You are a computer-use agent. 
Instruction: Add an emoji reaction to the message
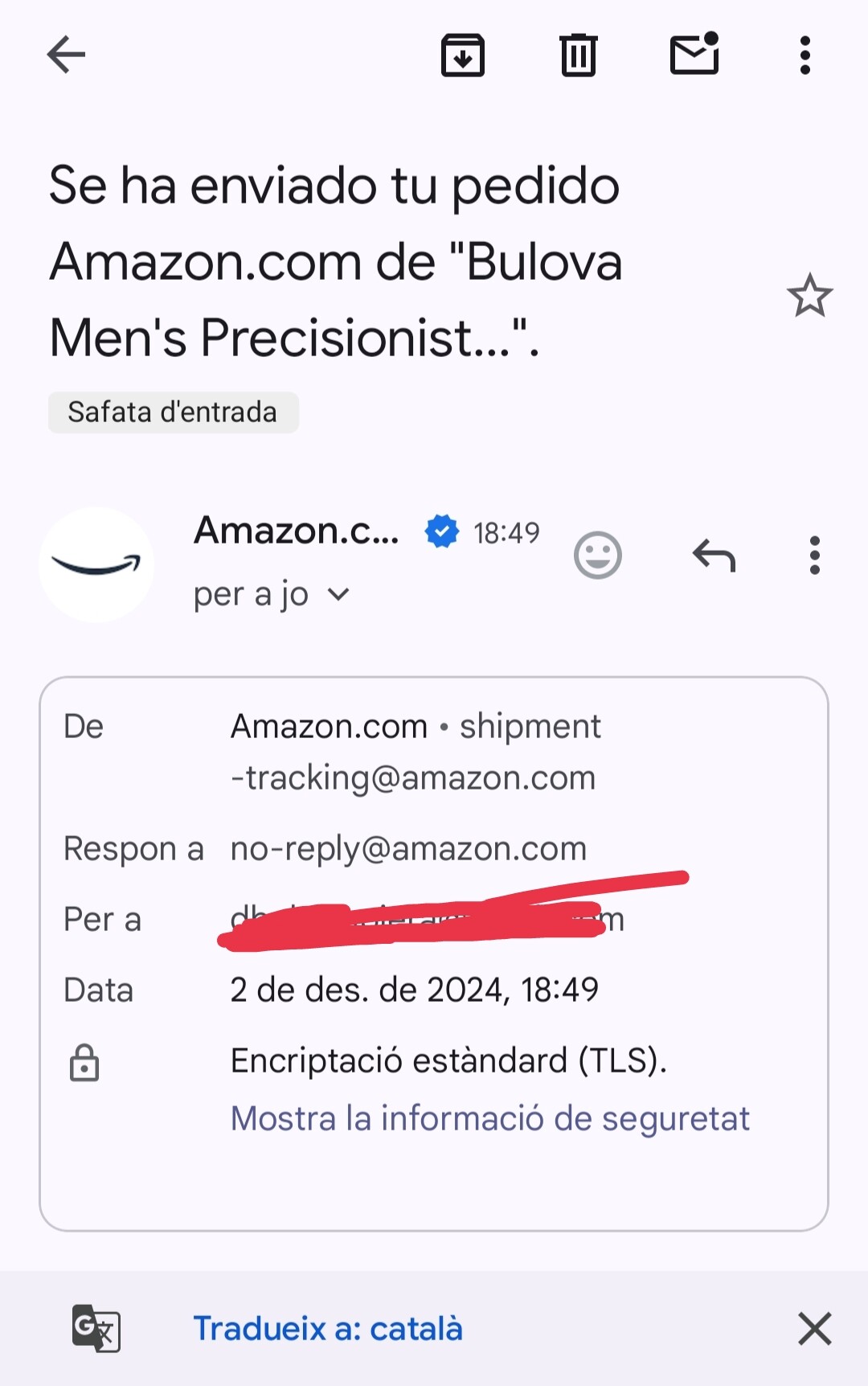pyautogui.click(x=598, y=556)
